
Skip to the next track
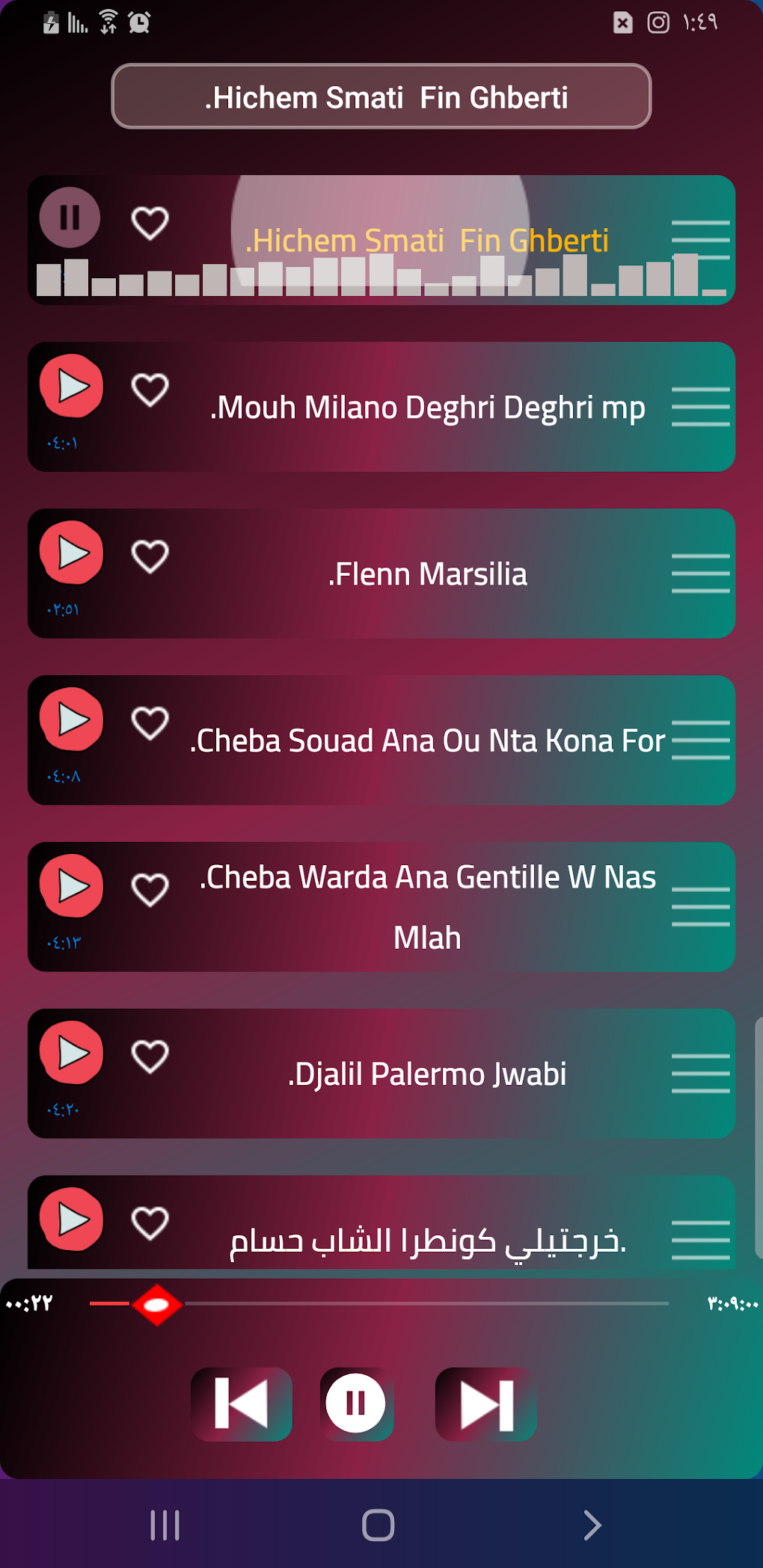pyautogui.click(x=486, y=1404)
